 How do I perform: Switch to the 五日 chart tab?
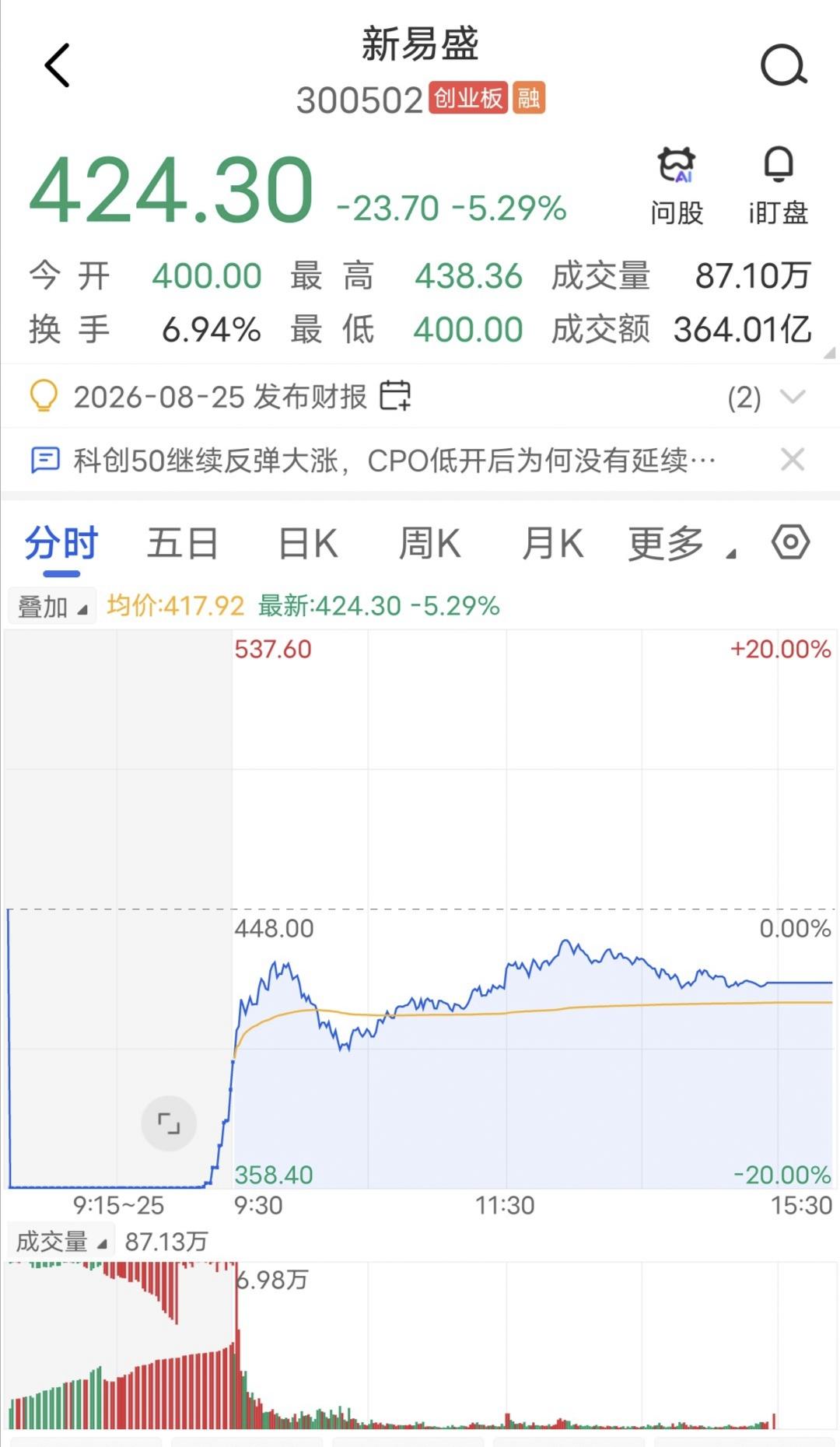coord(182,543)
